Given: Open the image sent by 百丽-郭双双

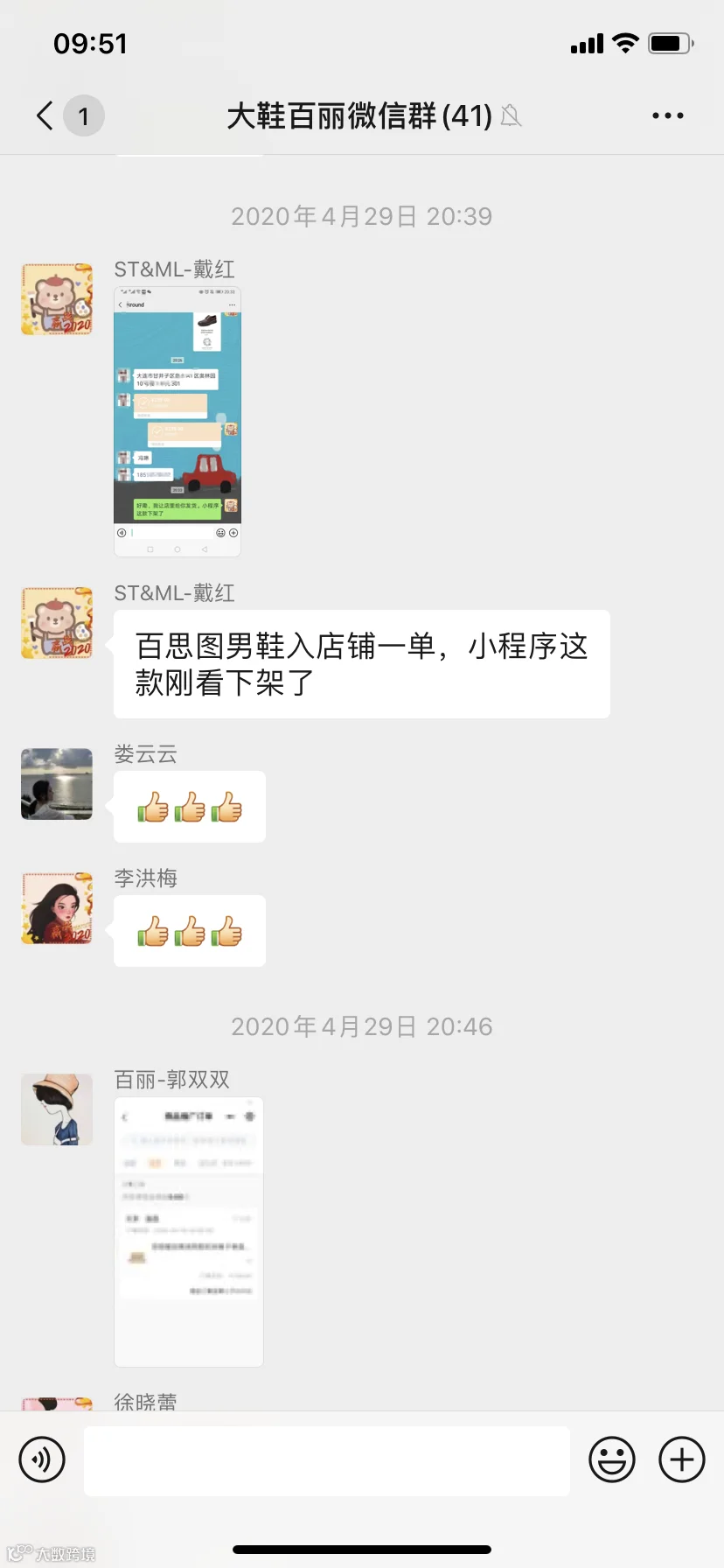Looking at the screenshot, I should click(x=189, y=1232).
